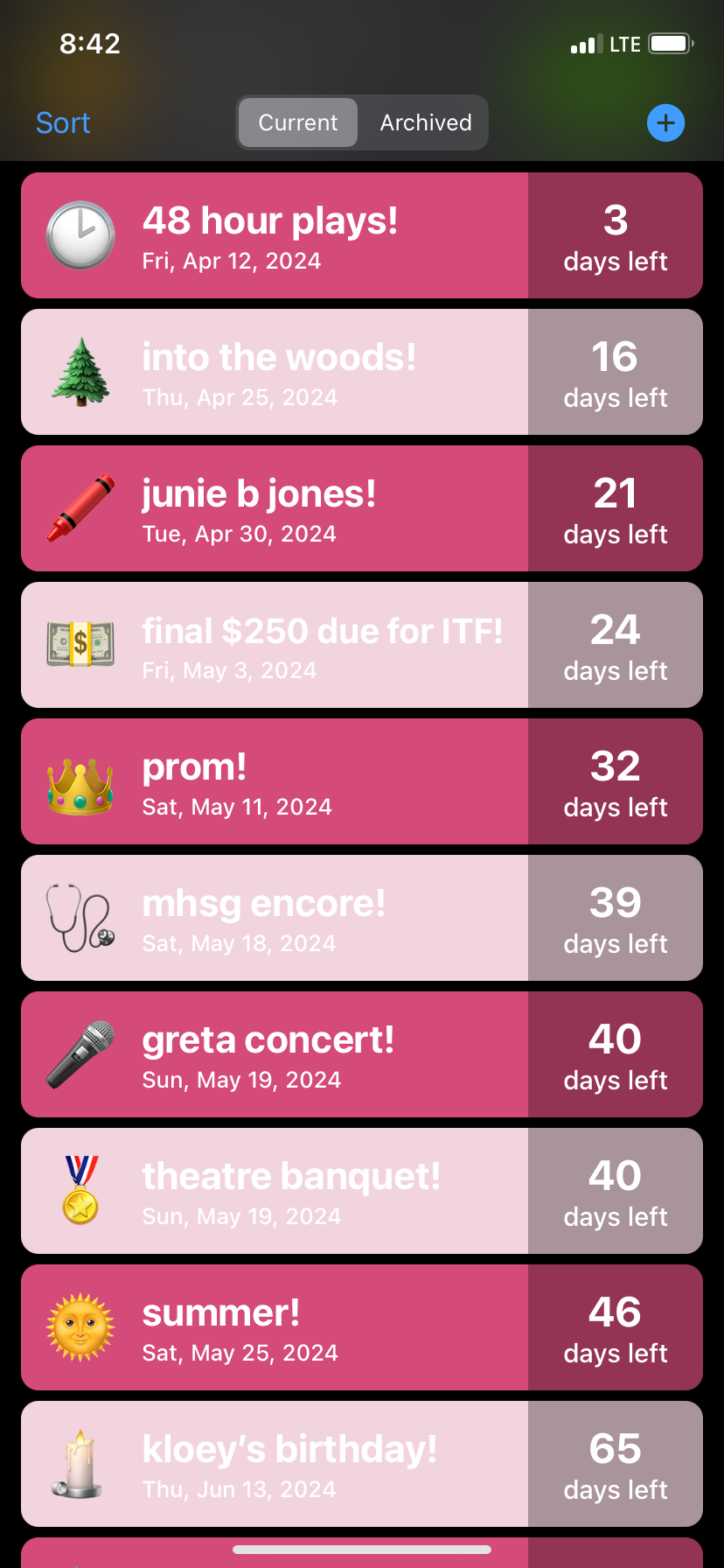Screen dimensions: 724x1568
Task: Switch to the Archived tab
Action: click(x=426, y=123)
